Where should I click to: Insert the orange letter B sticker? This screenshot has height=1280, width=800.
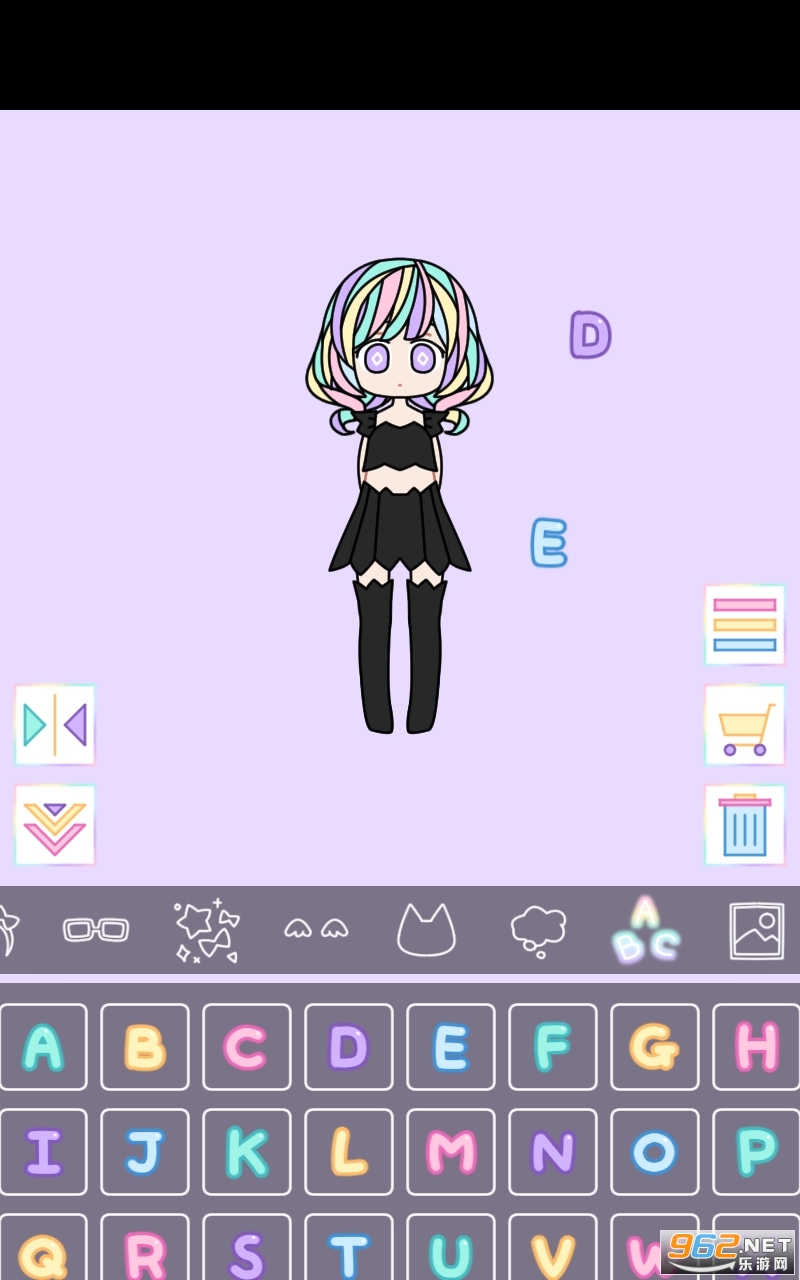(x=145, y=1047)
